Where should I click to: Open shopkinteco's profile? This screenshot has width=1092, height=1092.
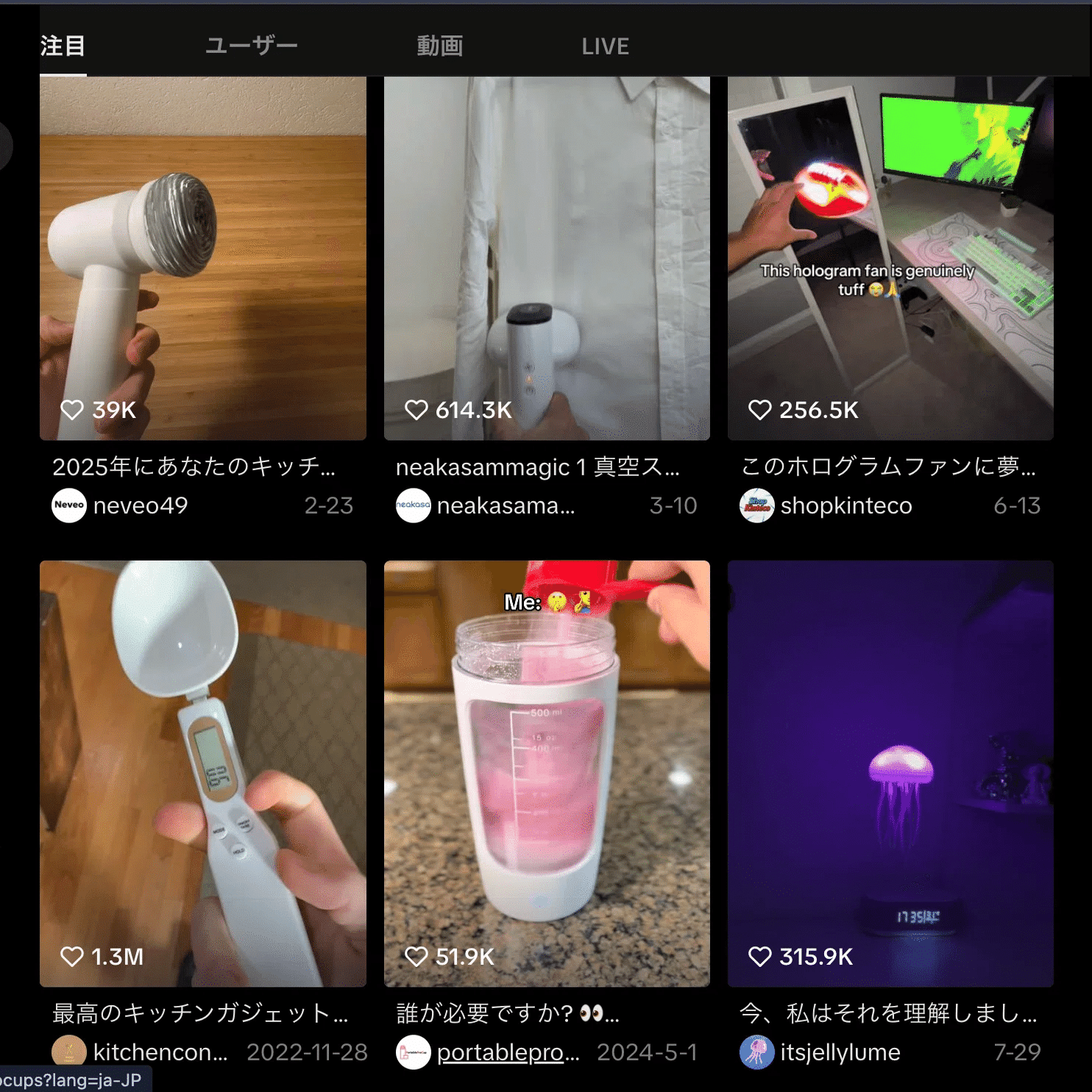tap(845, 506)
